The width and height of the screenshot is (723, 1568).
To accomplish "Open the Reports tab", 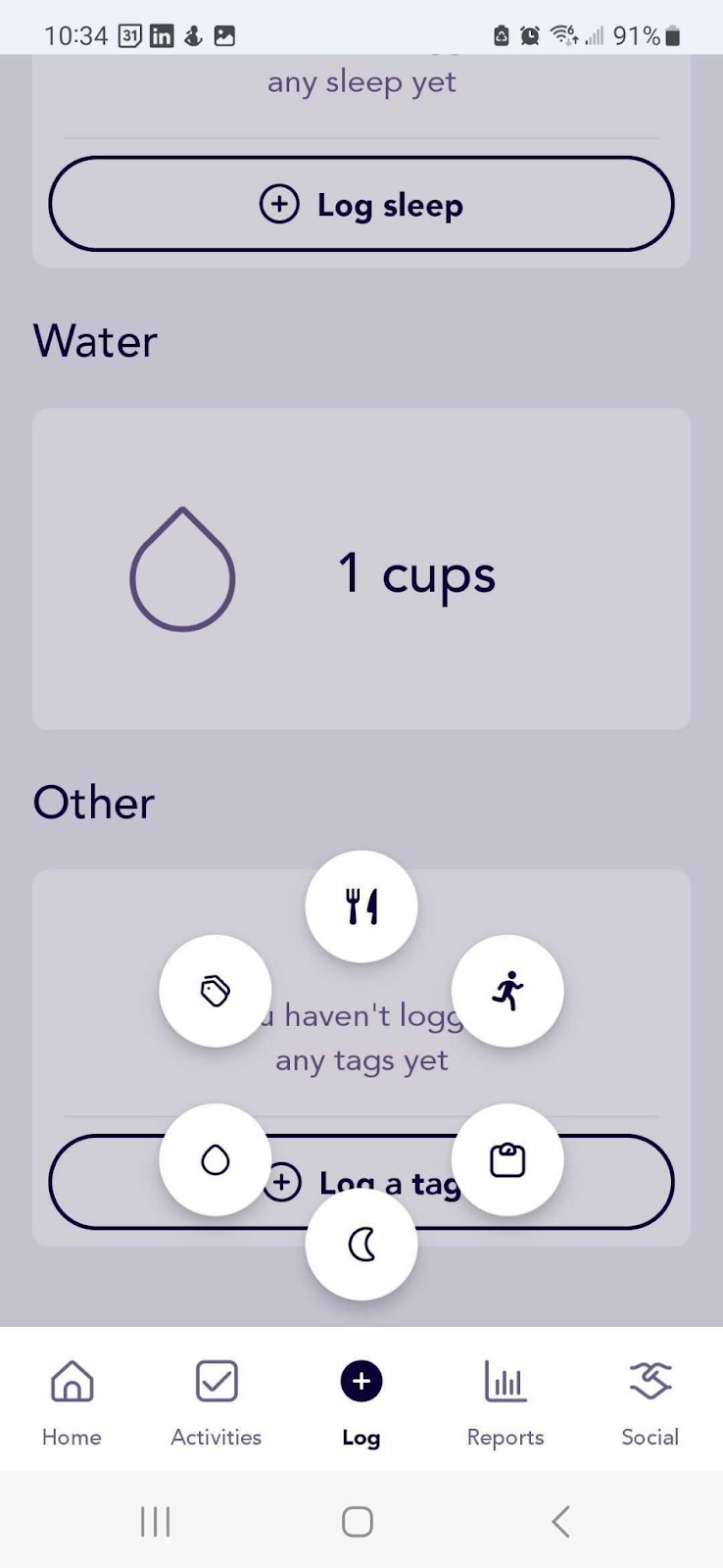I will [x=506, y=1401].
